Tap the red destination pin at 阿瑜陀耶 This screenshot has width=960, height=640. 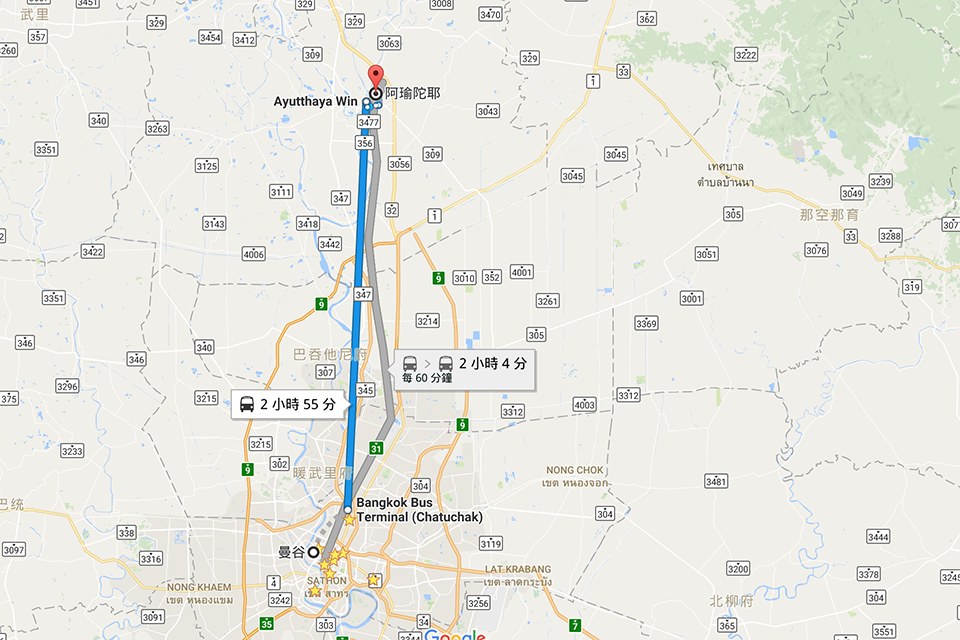pos(376,78)
